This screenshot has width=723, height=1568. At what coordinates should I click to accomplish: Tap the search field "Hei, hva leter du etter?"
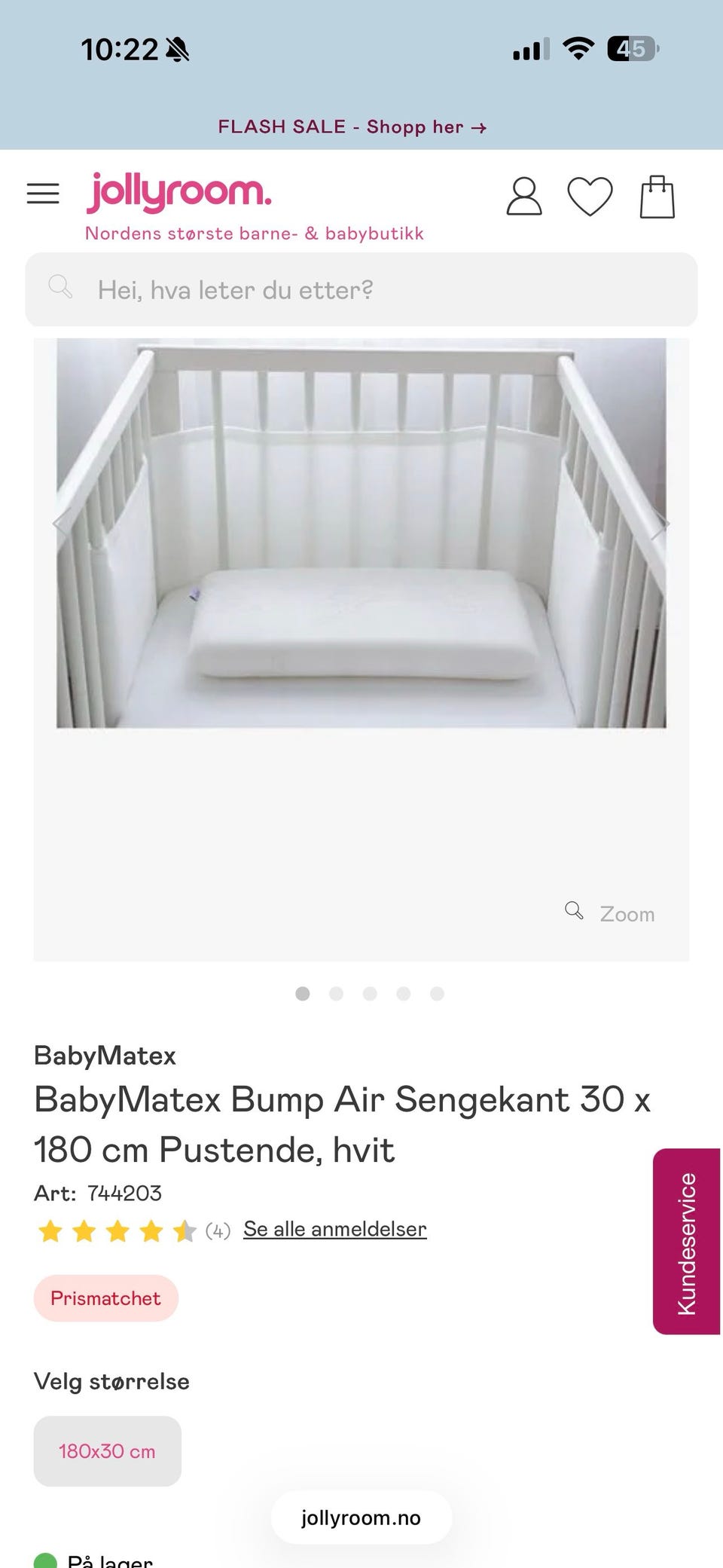click(x=361, y=289)
